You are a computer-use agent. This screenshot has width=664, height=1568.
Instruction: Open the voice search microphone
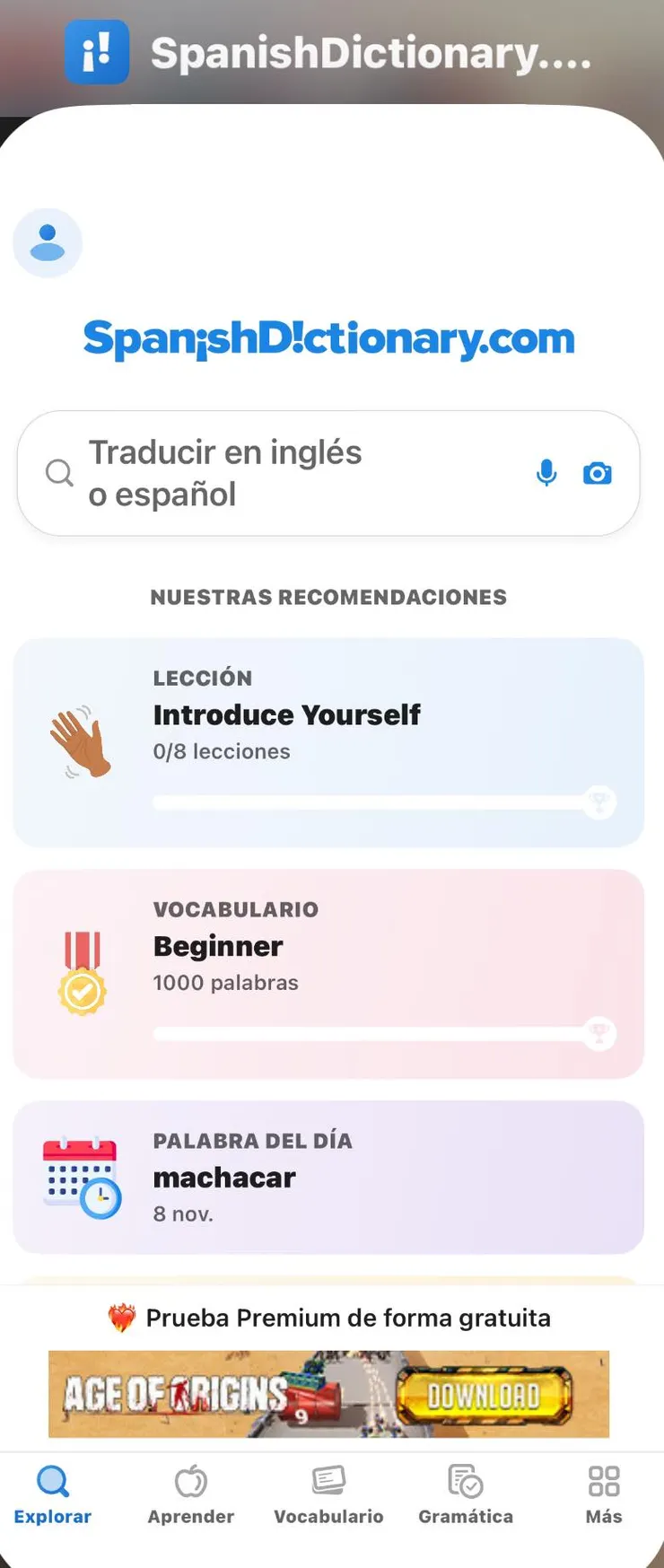pos(546,473)
